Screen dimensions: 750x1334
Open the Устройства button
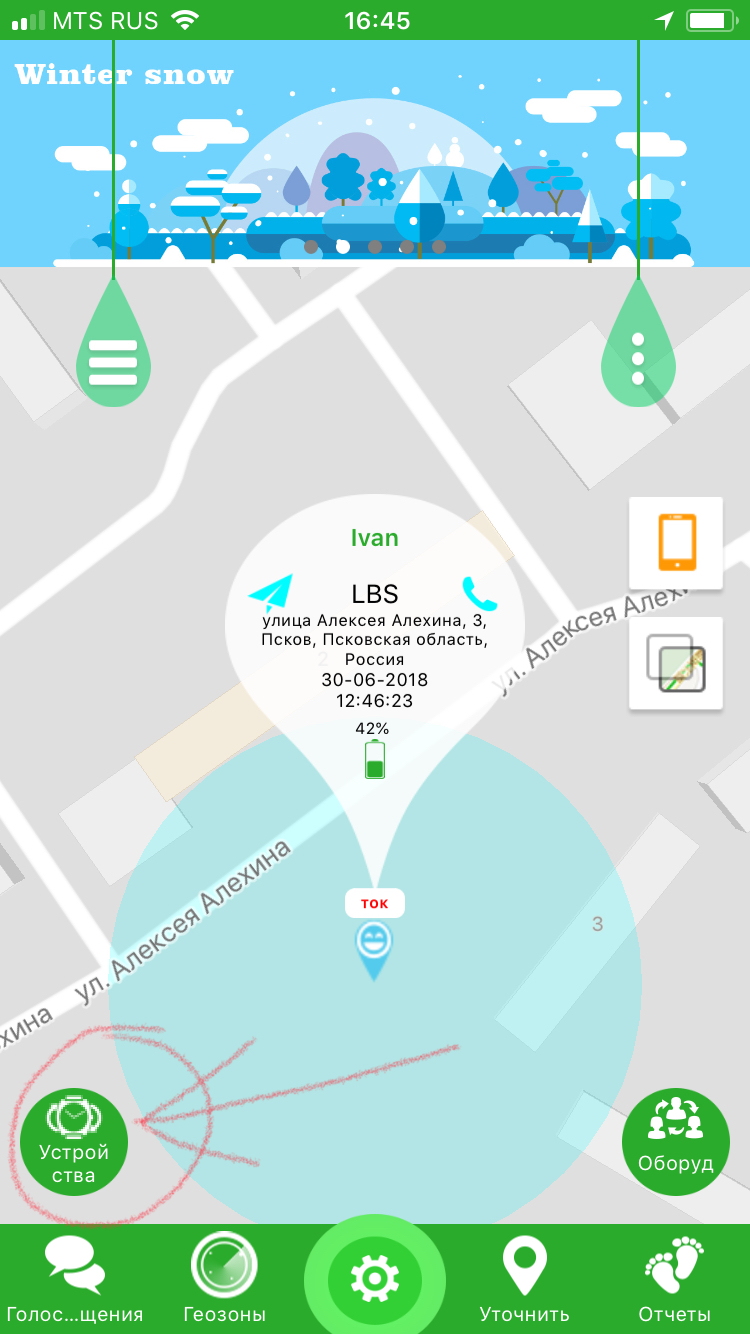point(74,1142)
